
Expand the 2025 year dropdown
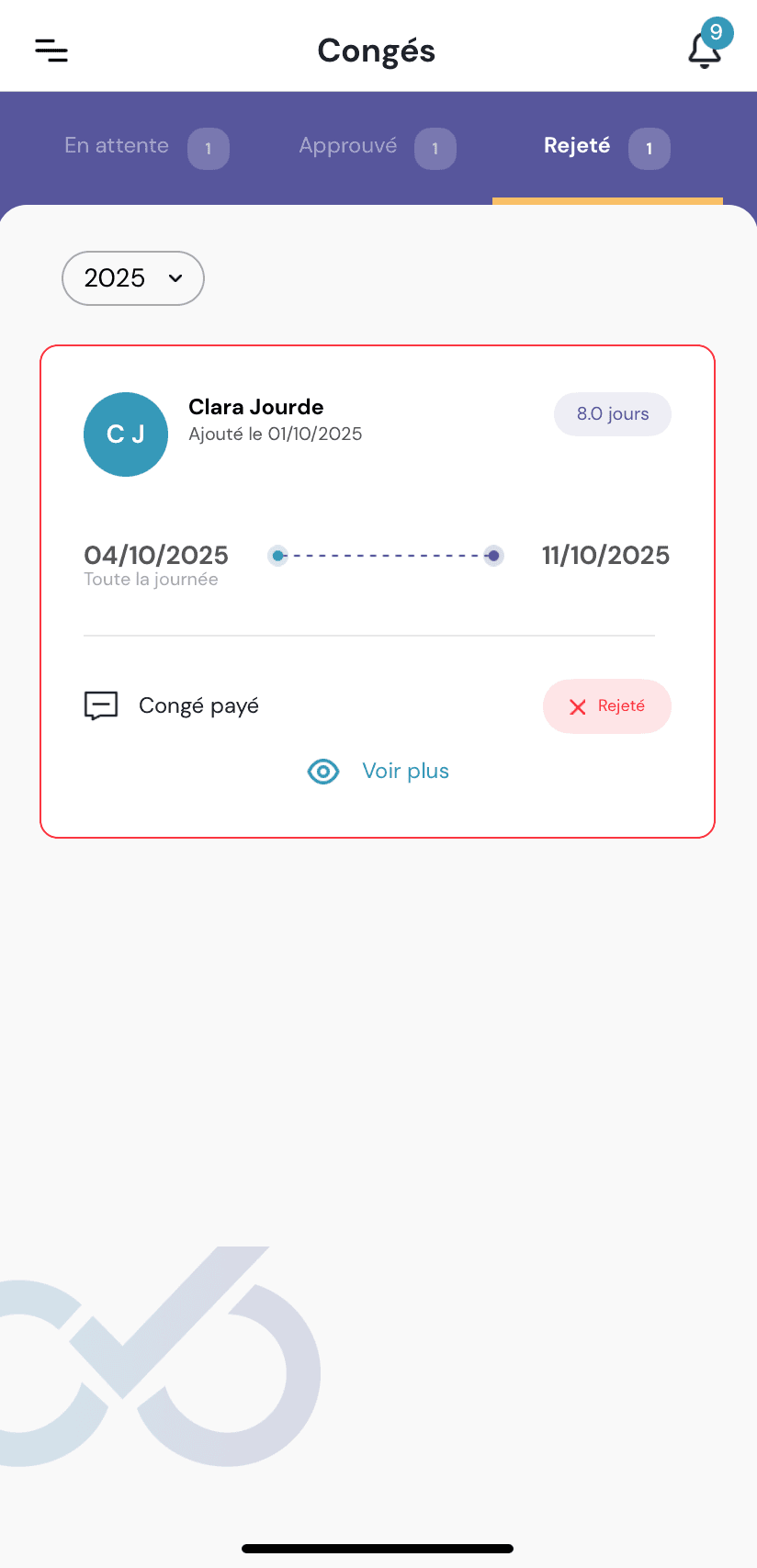pos(133,278)
